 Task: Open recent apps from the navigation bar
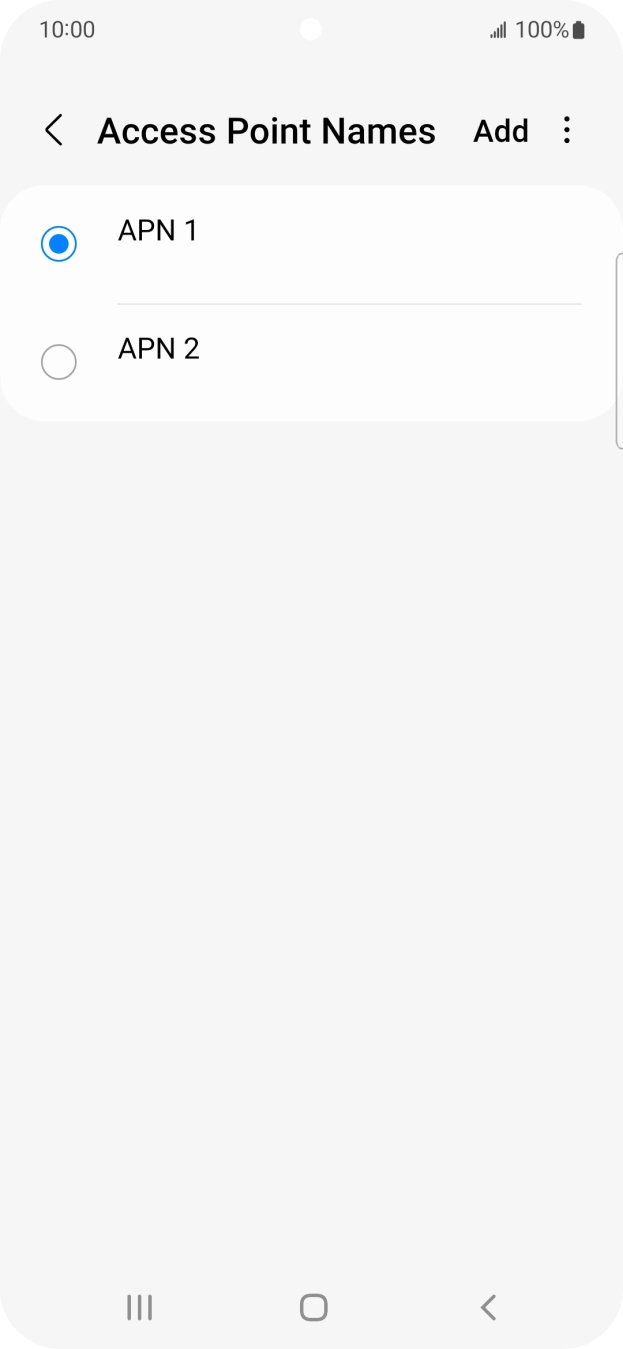coord(139,1307)
